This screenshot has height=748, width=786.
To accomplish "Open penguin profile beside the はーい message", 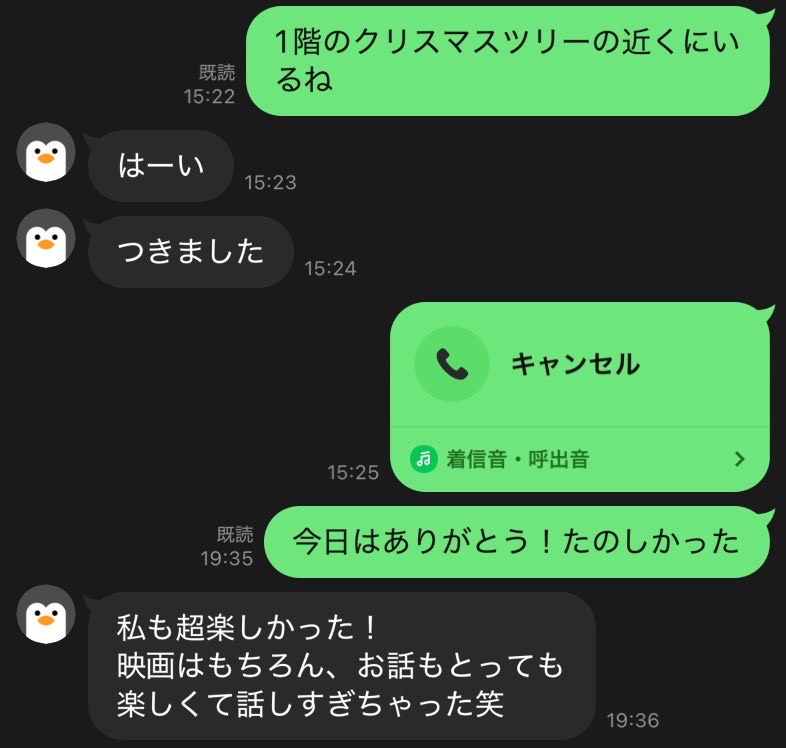I will click(x=45, y=153).
